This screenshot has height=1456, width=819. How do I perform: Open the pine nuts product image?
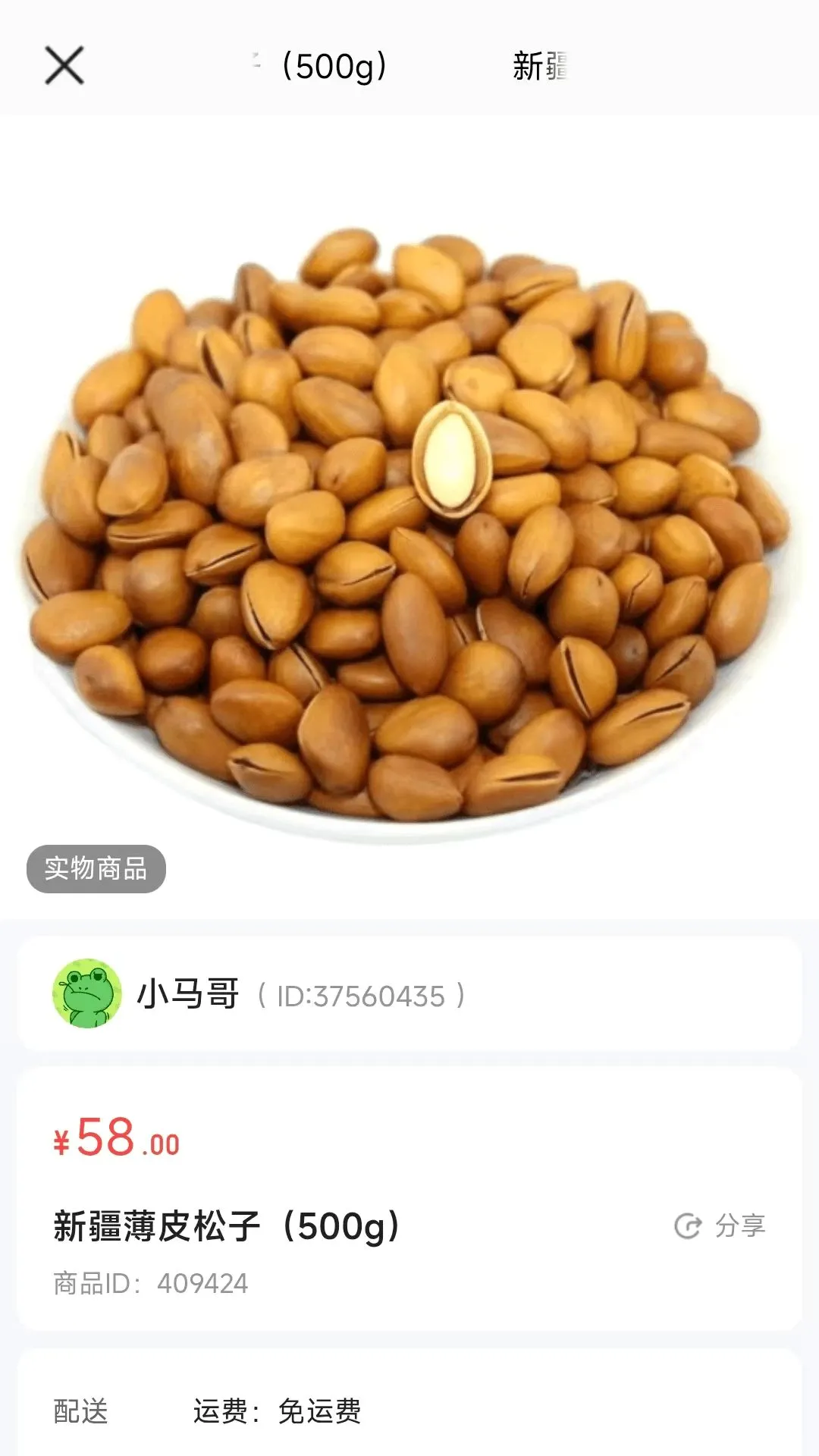409,517
